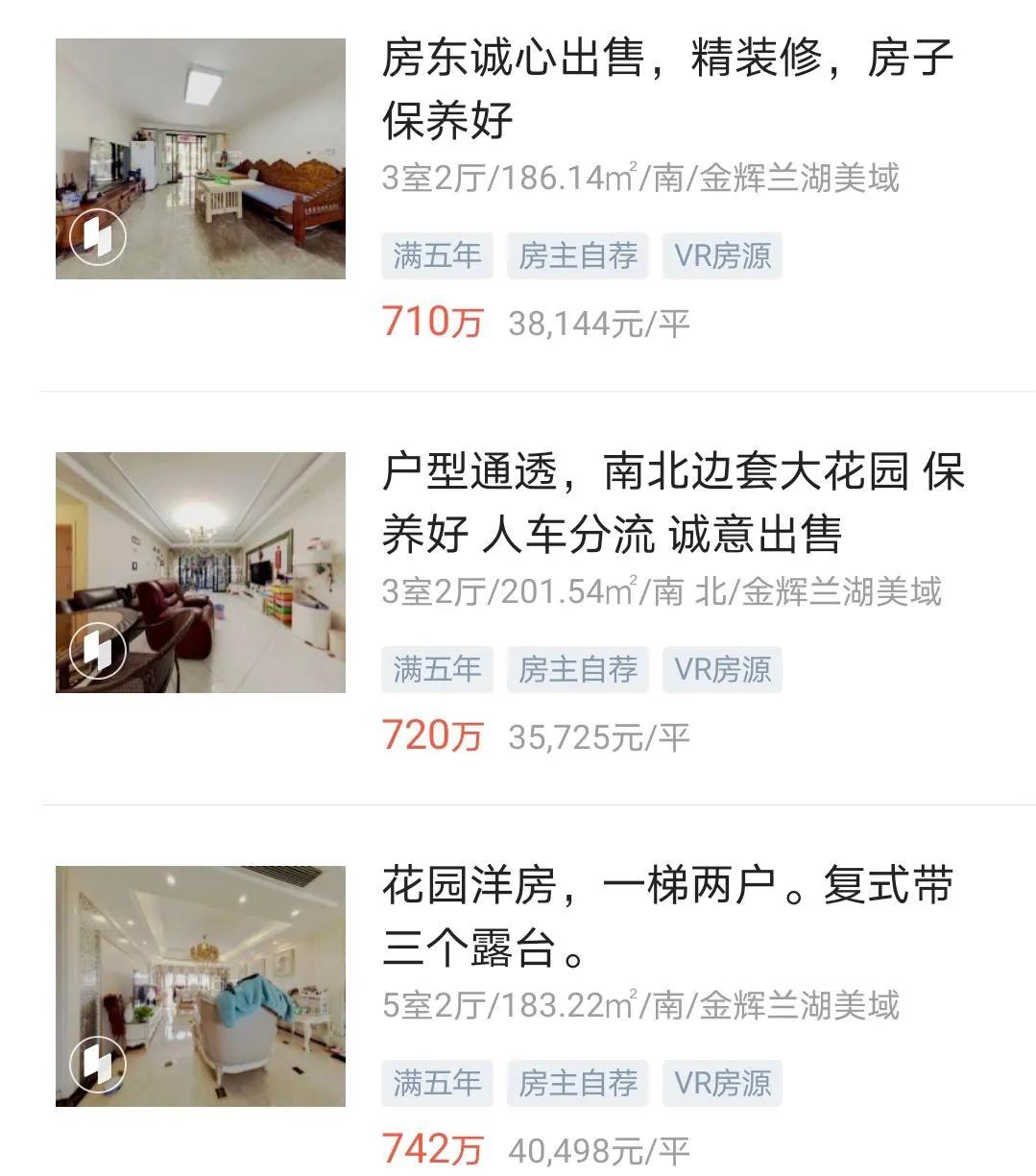Click the 满五年 tag on the 720万 listing
The height and width of the screenshot is (1176, 1036).
437,669
